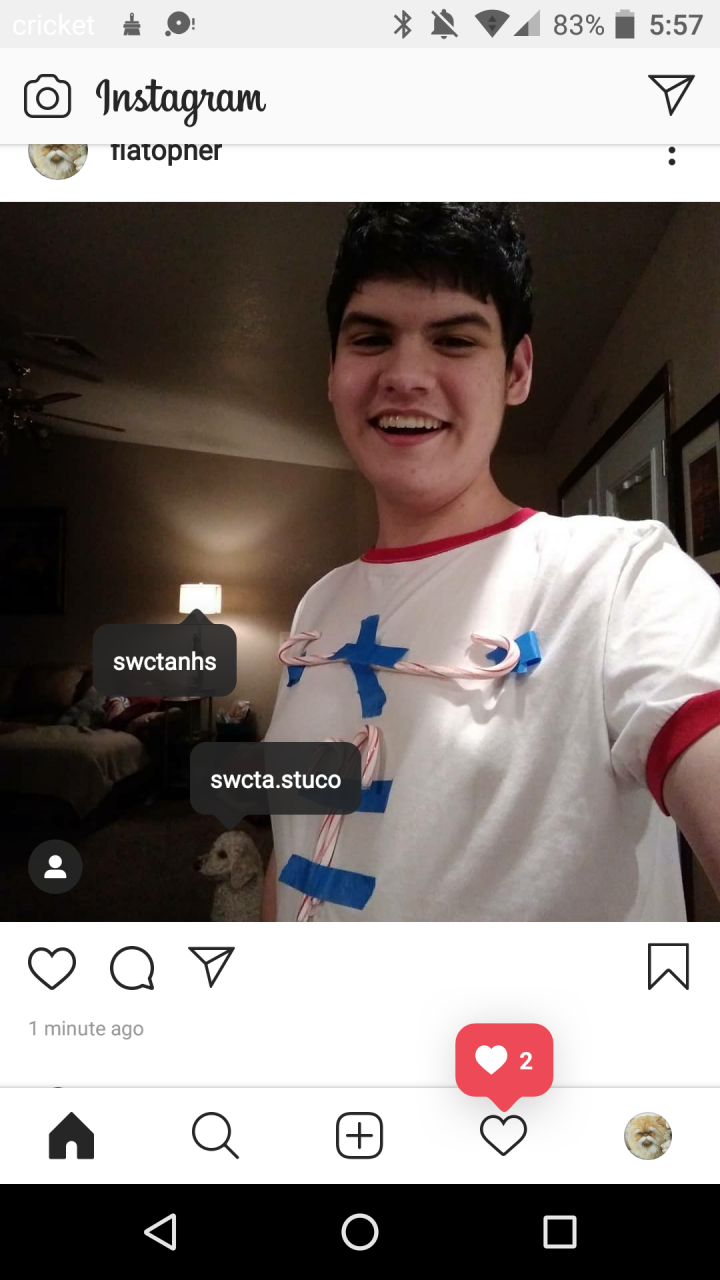Open the recent apps view
This screenshot has height=1280, width=720.
click(559, 1231)
